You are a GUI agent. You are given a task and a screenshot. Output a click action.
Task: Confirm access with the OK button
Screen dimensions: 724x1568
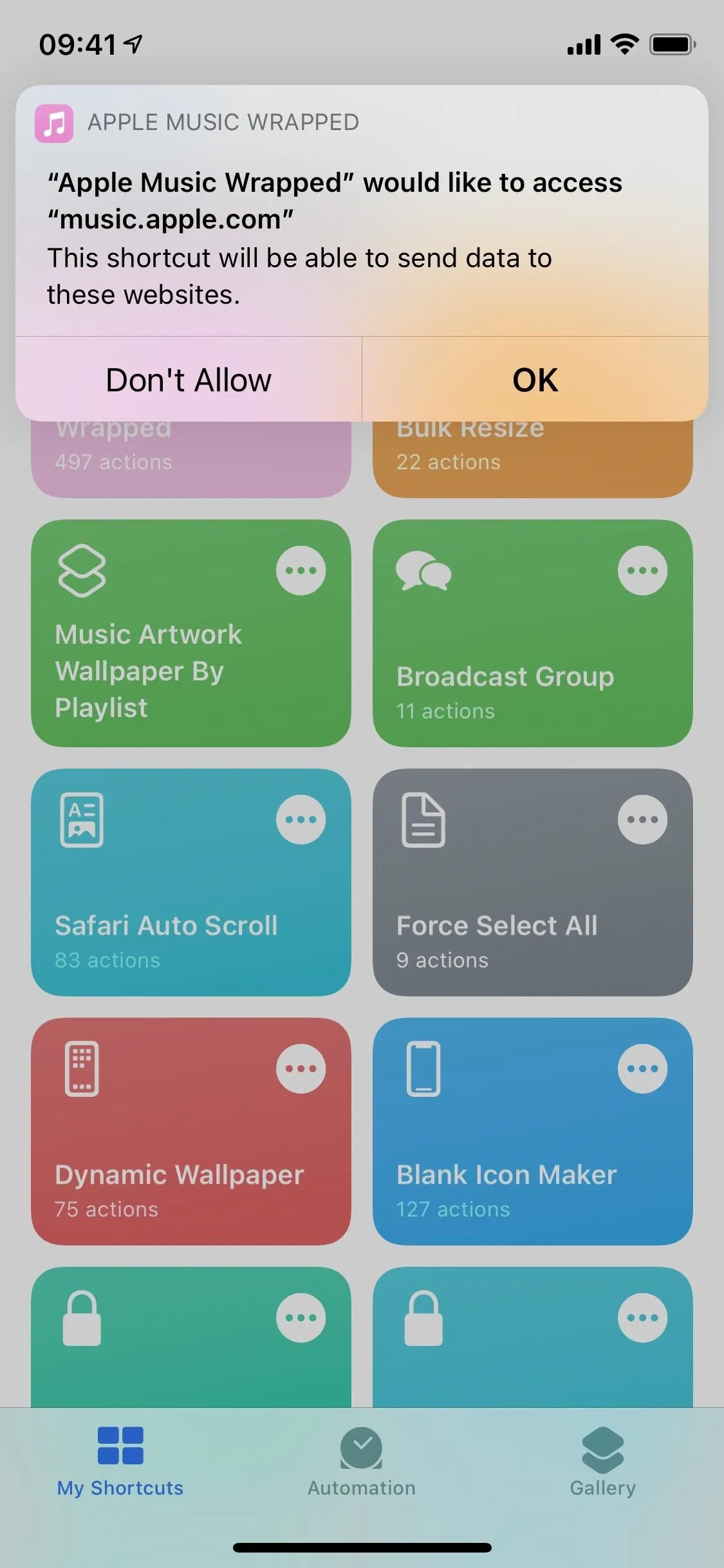coord(535,379)
